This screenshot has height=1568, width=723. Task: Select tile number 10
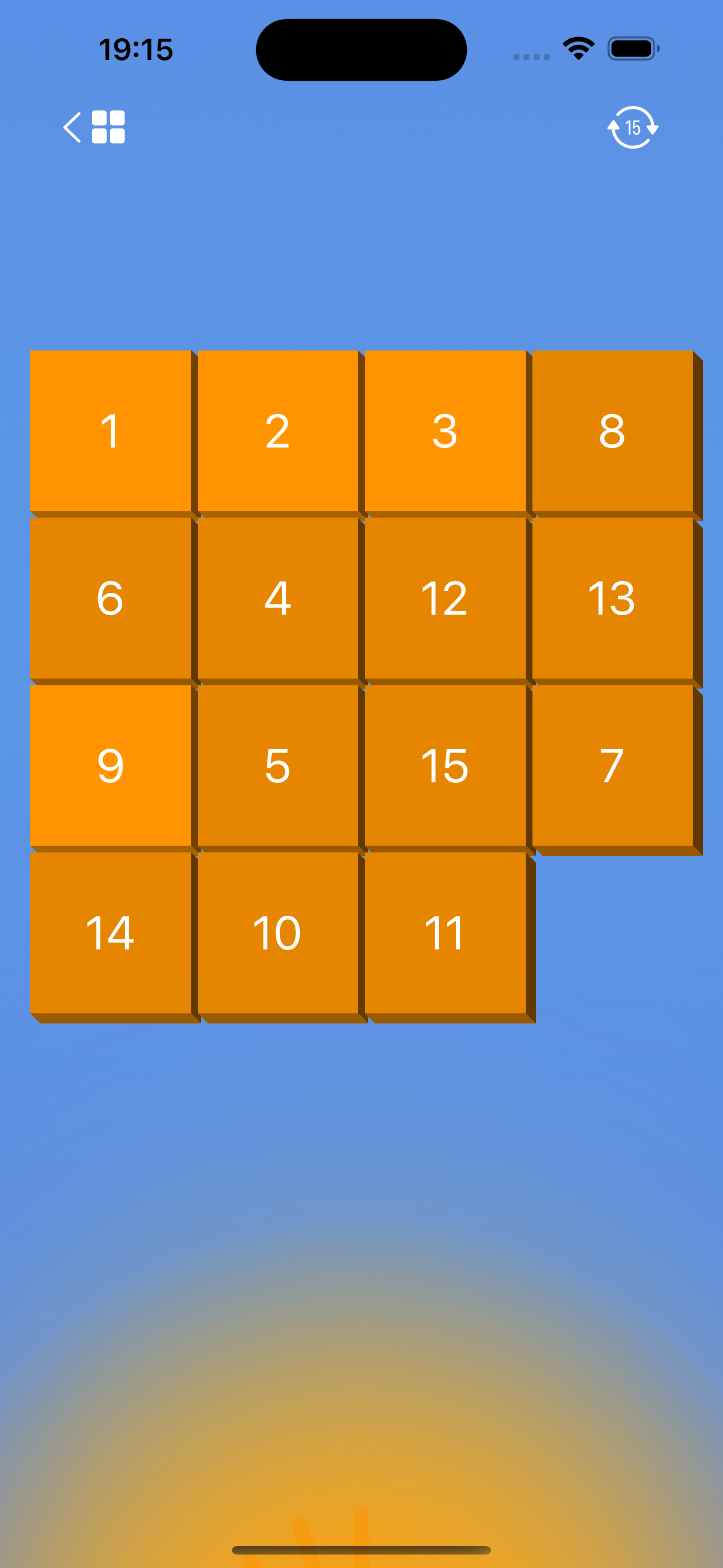click(x=277, y=933)
